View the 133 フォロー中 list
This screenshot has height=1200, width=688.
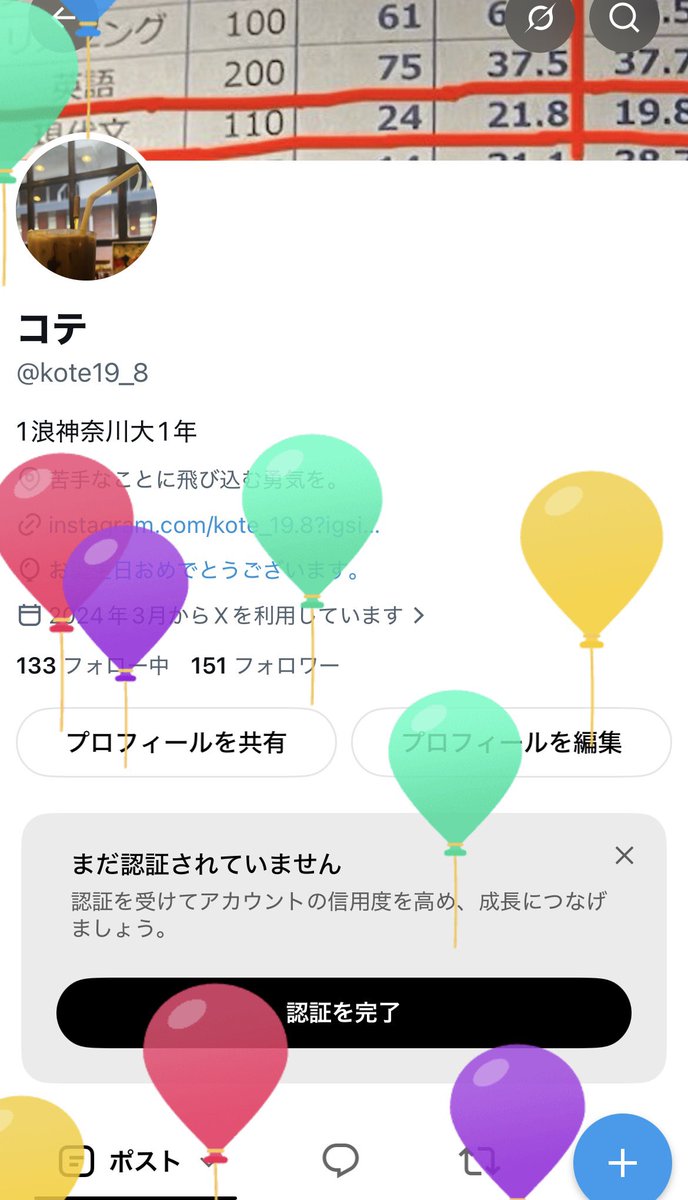coord(93,665)
